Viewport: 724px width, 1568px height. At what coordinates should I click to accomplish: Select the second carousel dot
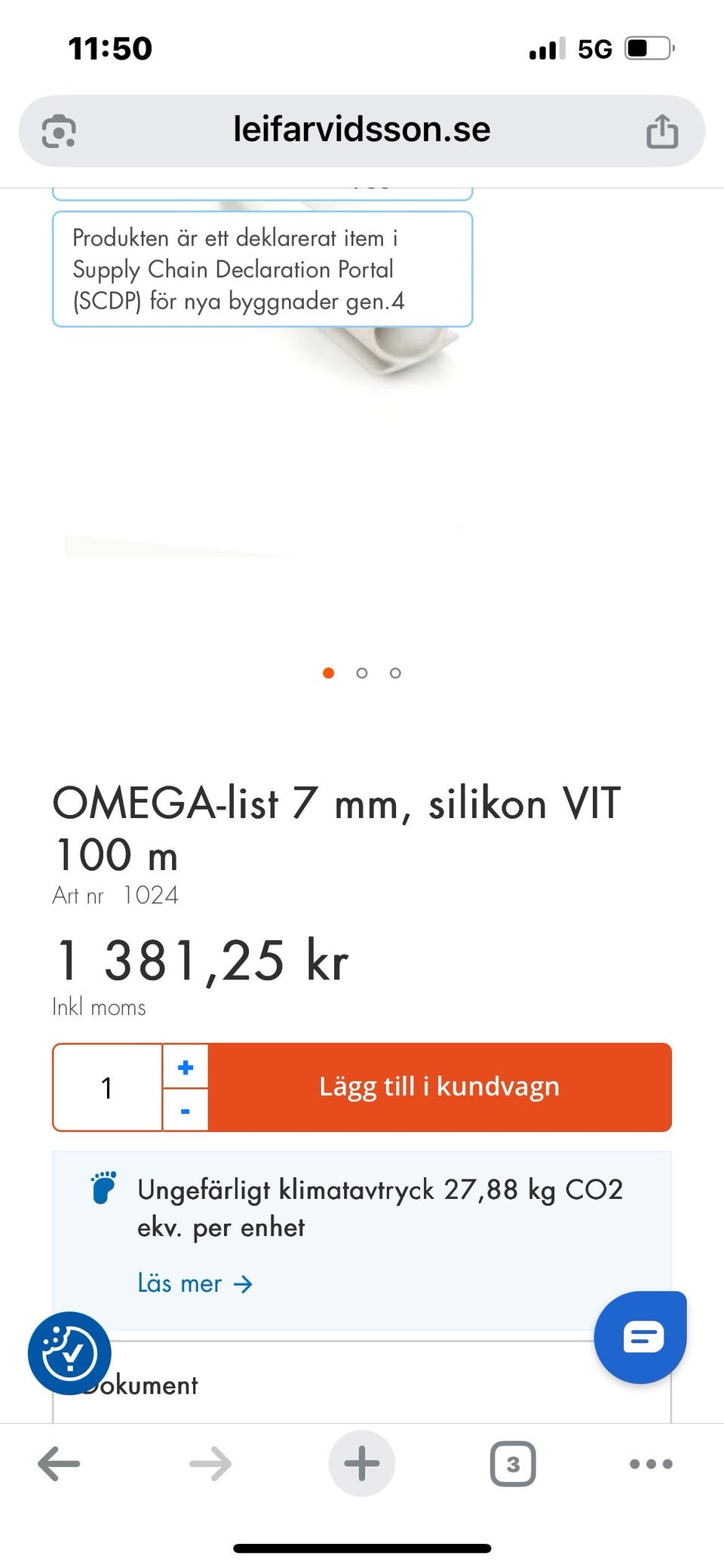(x=362, y=672)
